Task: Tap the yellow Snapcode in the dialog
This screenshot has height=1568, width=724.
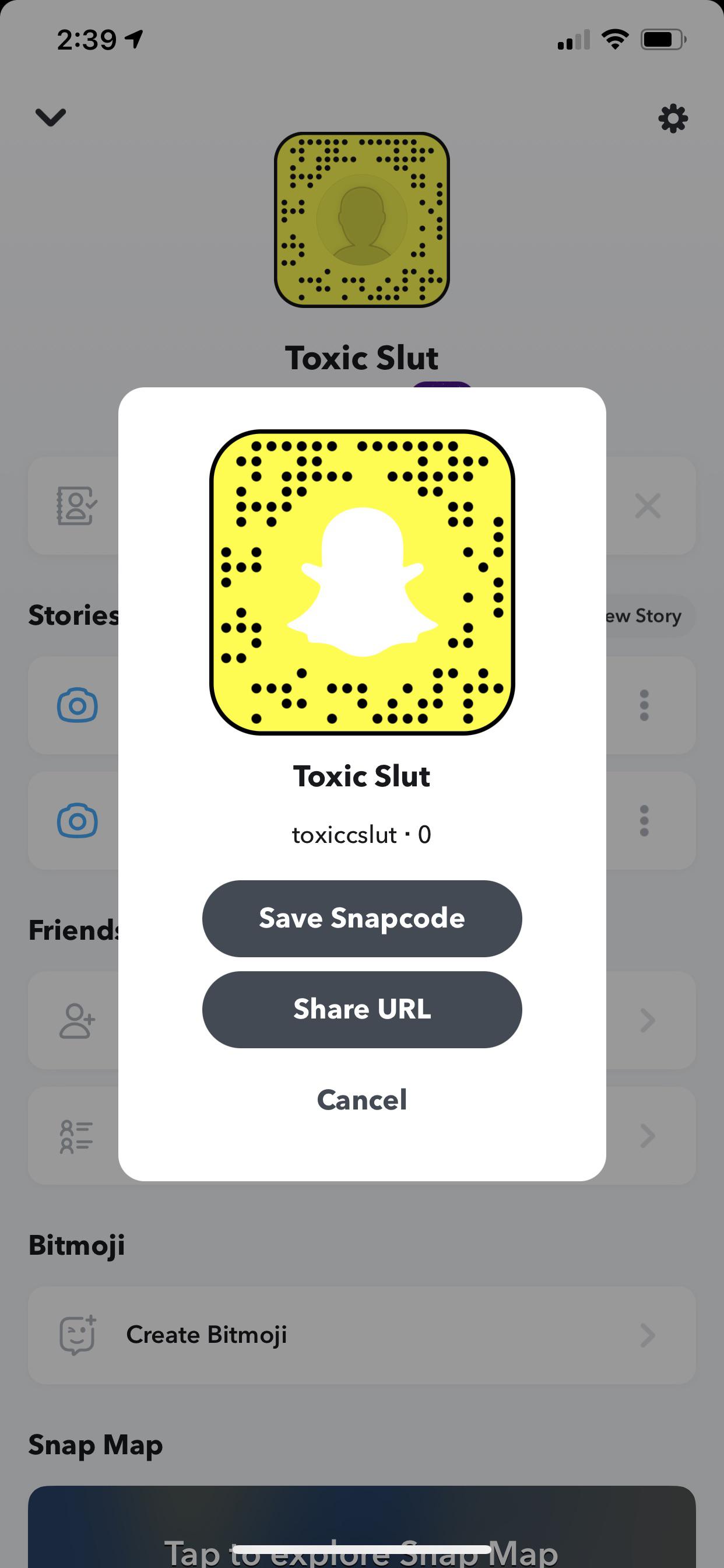Action: 361,584
